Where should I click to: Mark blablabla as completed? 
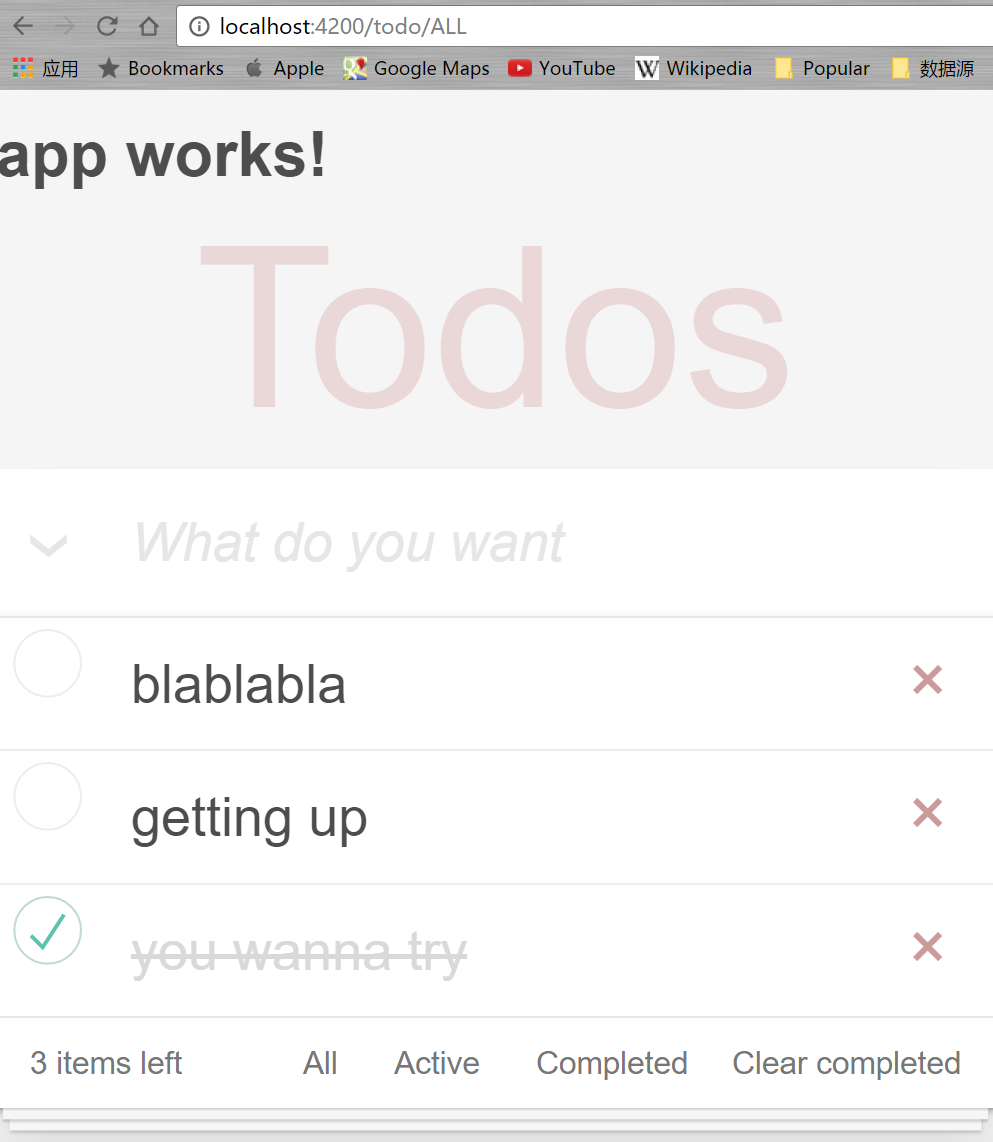47,663
